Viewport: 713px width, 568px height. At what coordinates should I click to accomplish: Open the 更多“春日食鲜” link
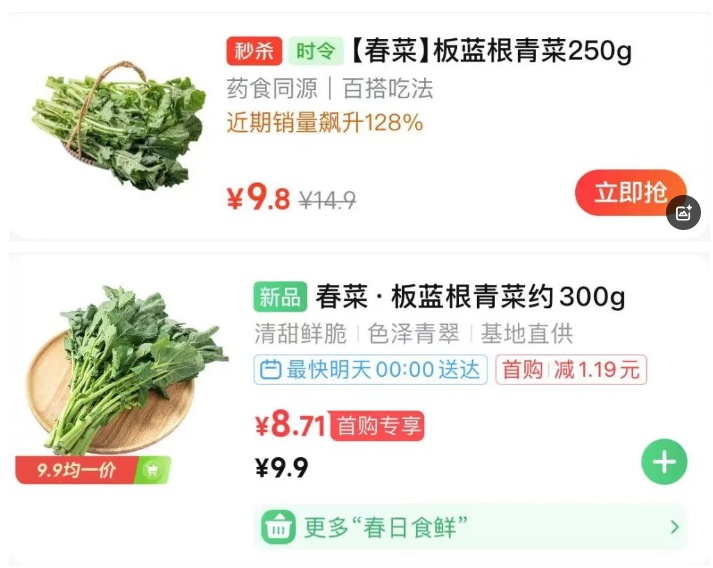(470, 526)
